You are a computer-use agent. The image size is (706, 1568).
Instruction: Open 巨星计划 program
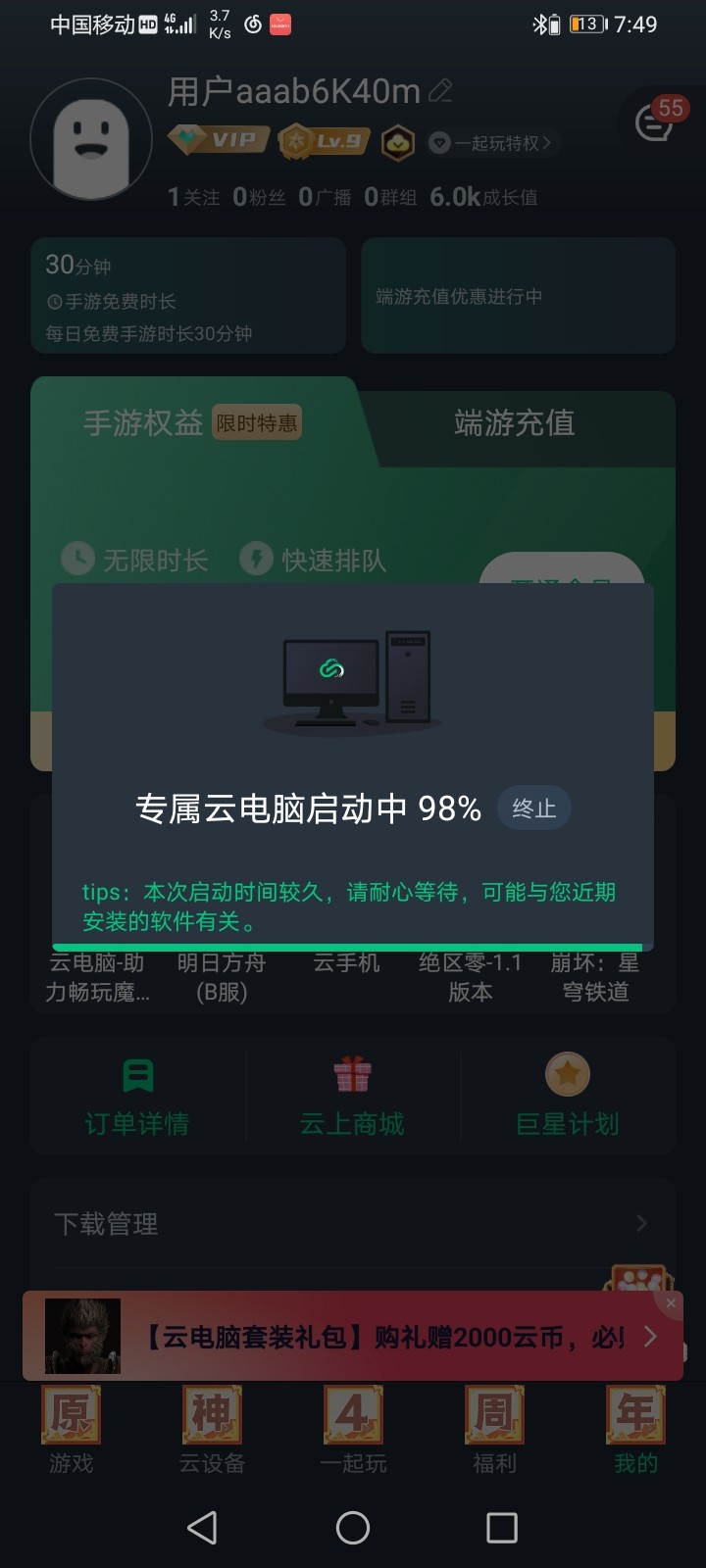(x=568, y=1098)
